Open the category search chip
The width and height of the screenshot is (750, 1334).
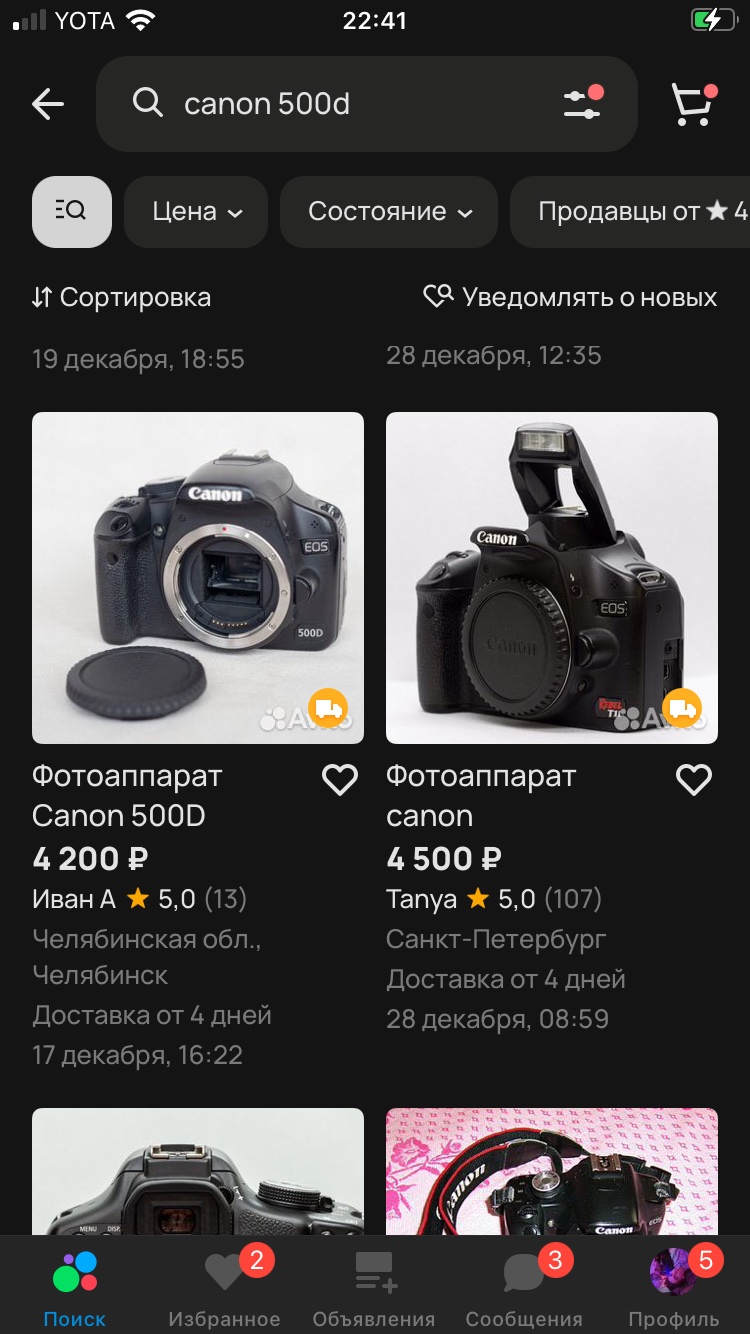point(72,211)
